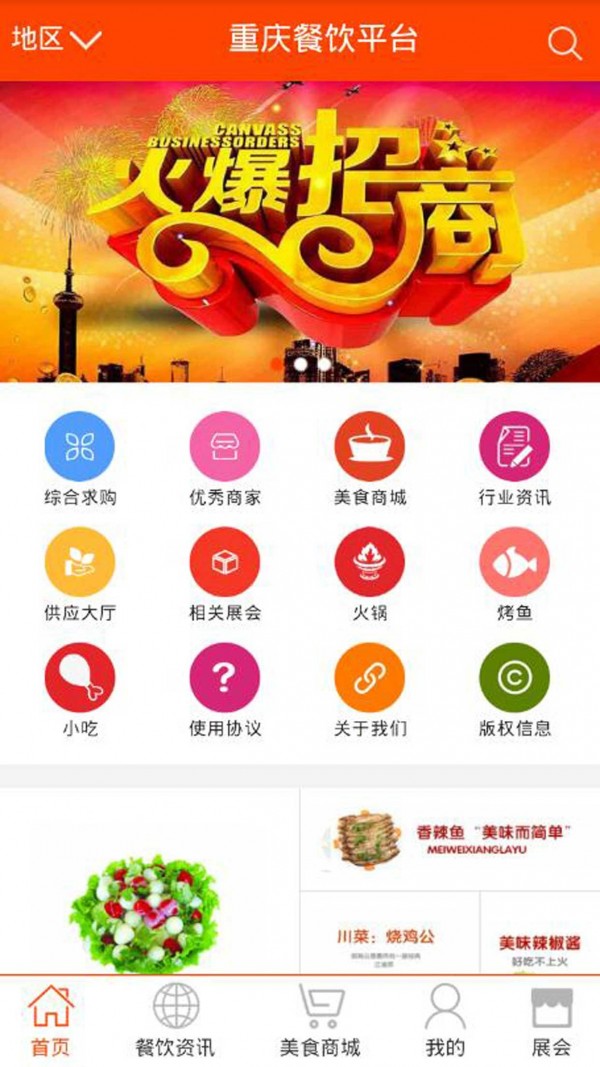
Task: View 版权信息 page
Action: point(515,678)
